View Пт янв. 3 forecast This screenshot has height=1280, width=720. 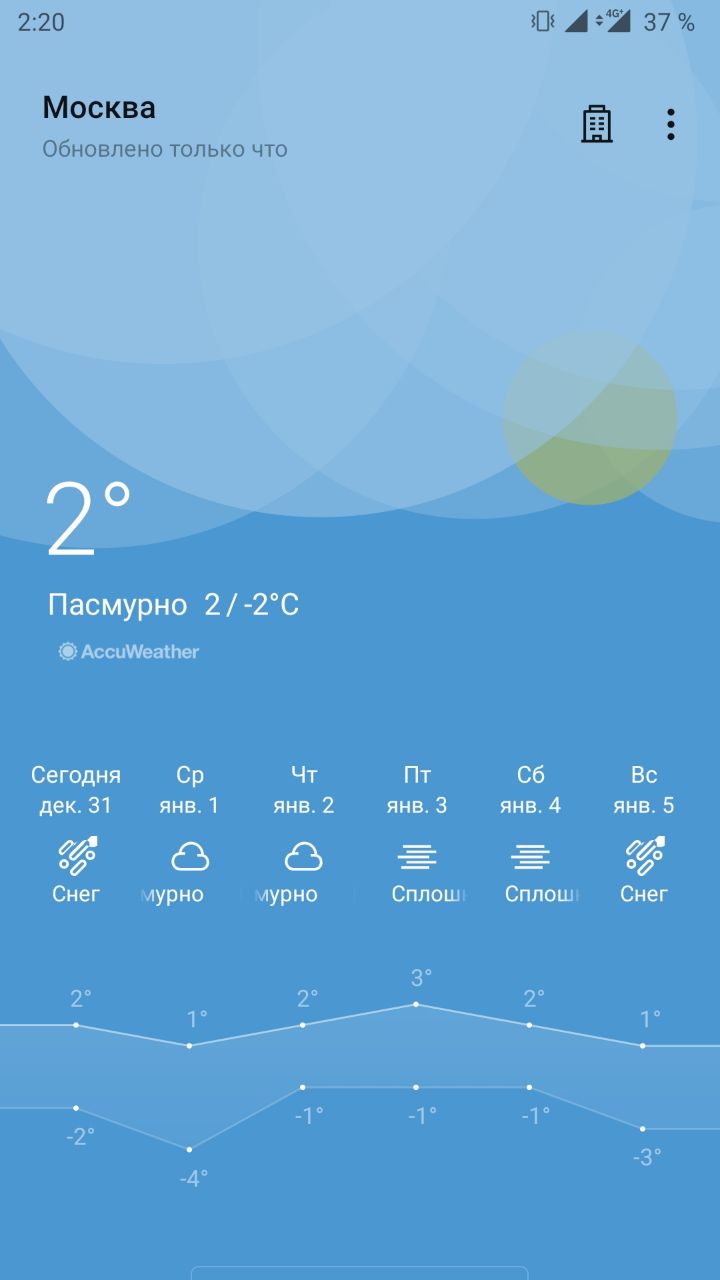click(417, 835)
